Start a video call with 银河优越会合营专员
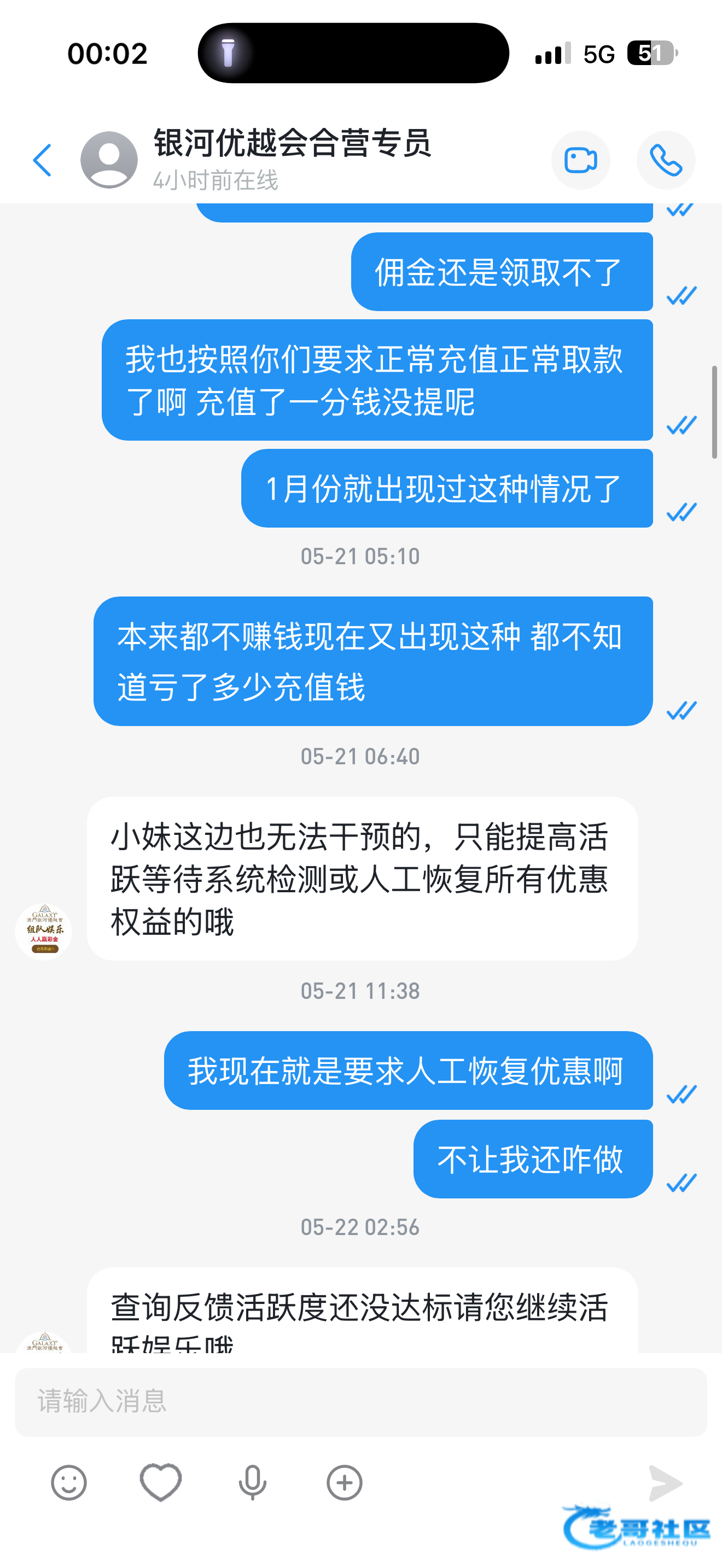722x1568 pixels. [580, 160]
